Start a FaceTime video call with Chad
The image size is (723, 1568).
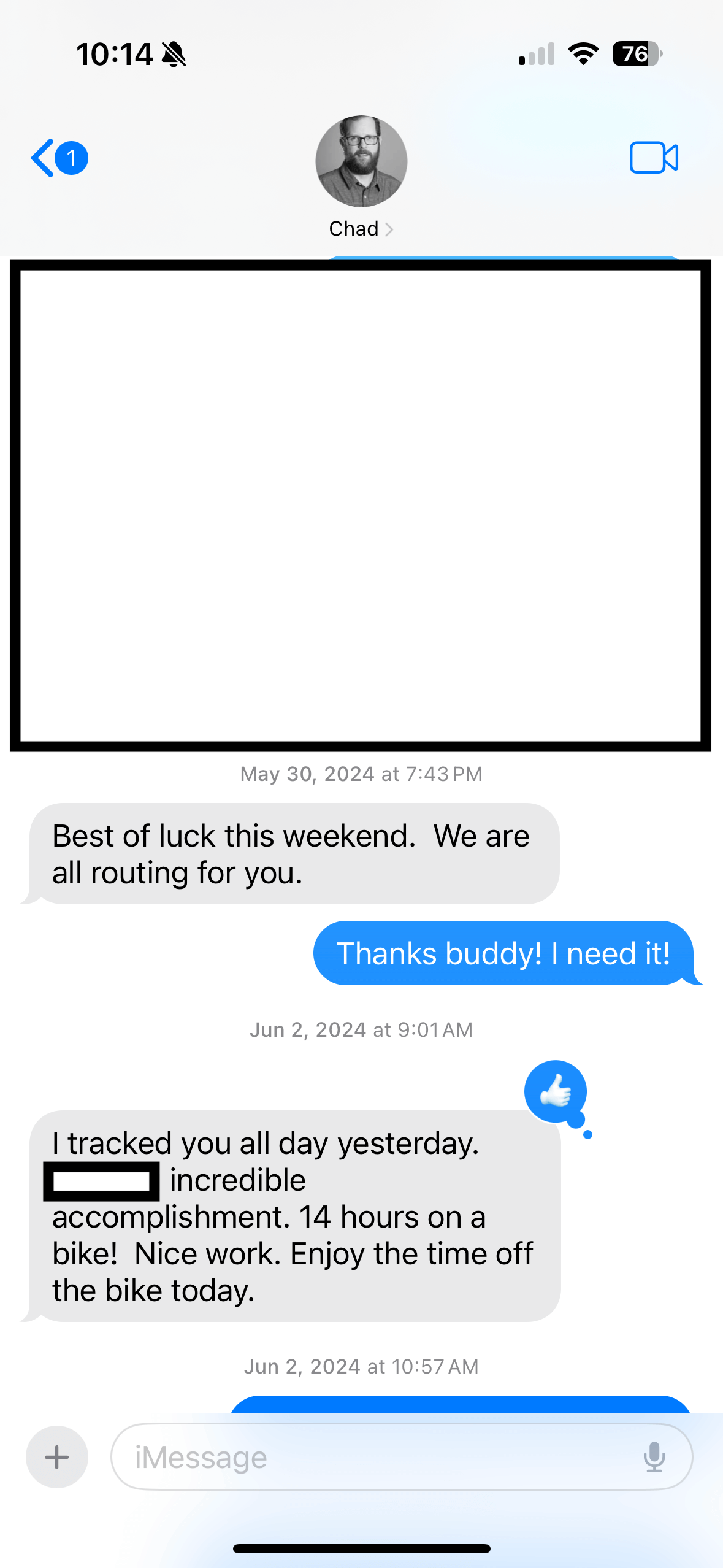654,158
